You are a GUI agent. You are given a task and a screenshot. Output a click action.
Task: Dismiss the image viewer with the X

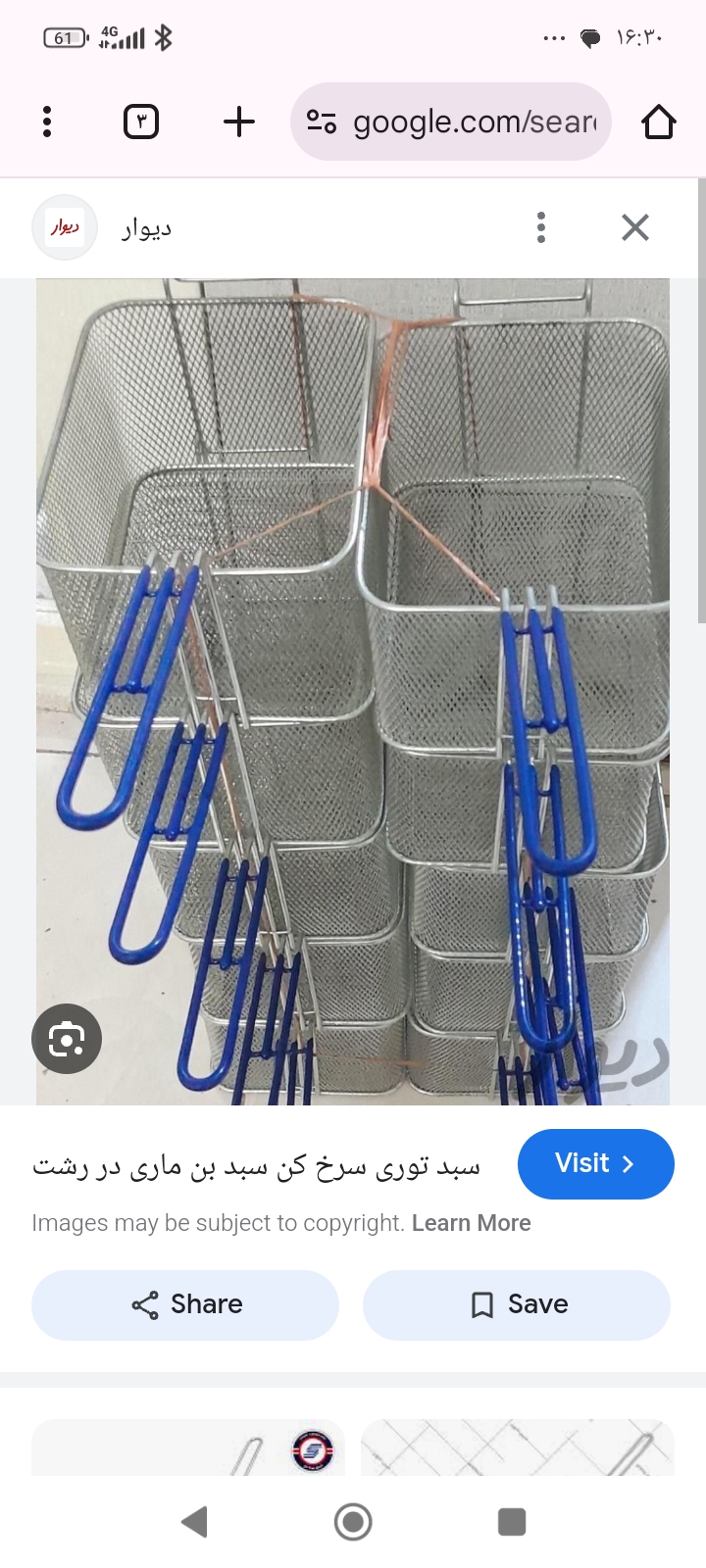[x=634, y=226]
